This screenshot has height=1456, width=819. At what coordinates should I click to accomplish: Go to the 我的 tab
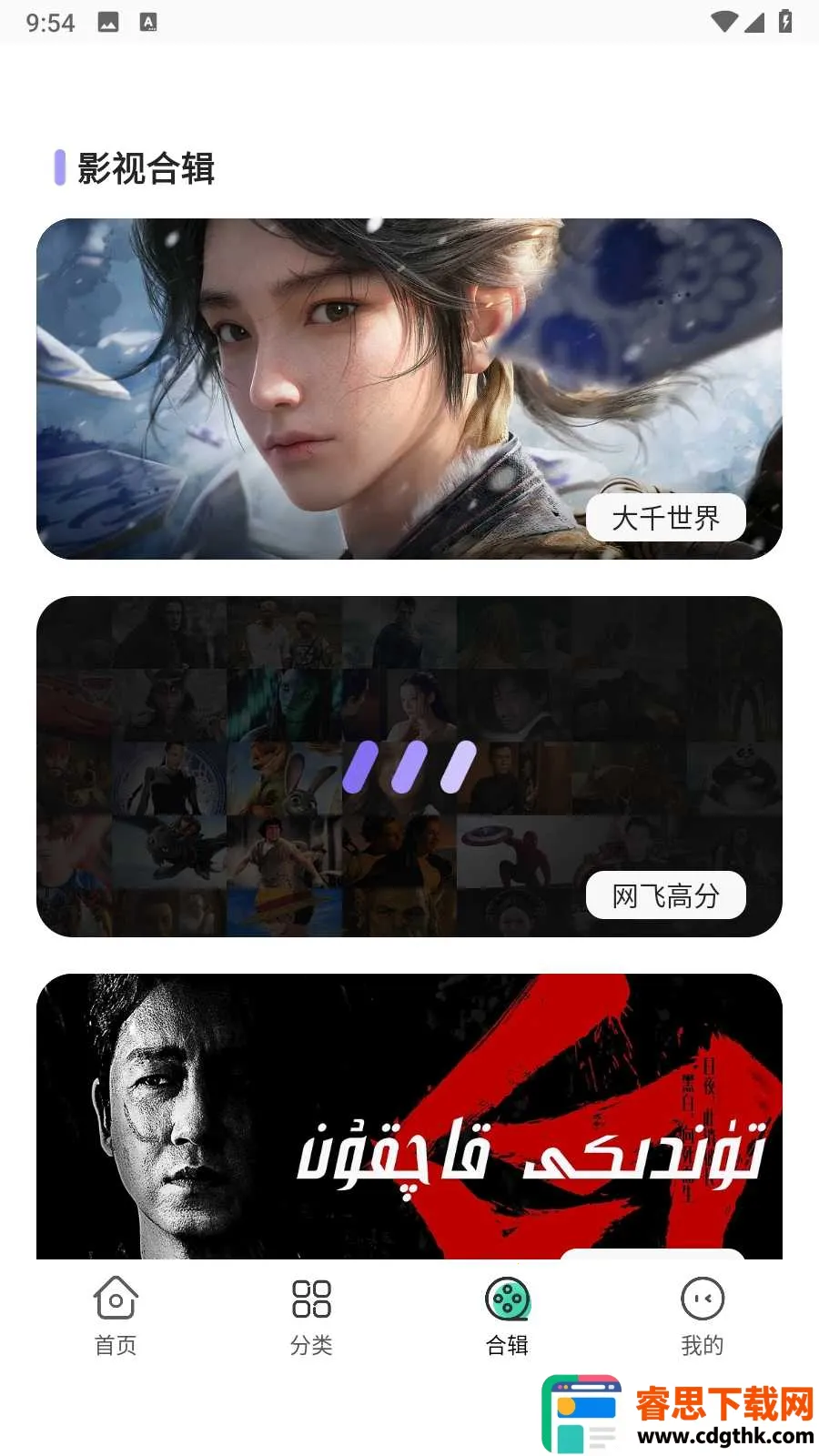tap(702, 1316)
